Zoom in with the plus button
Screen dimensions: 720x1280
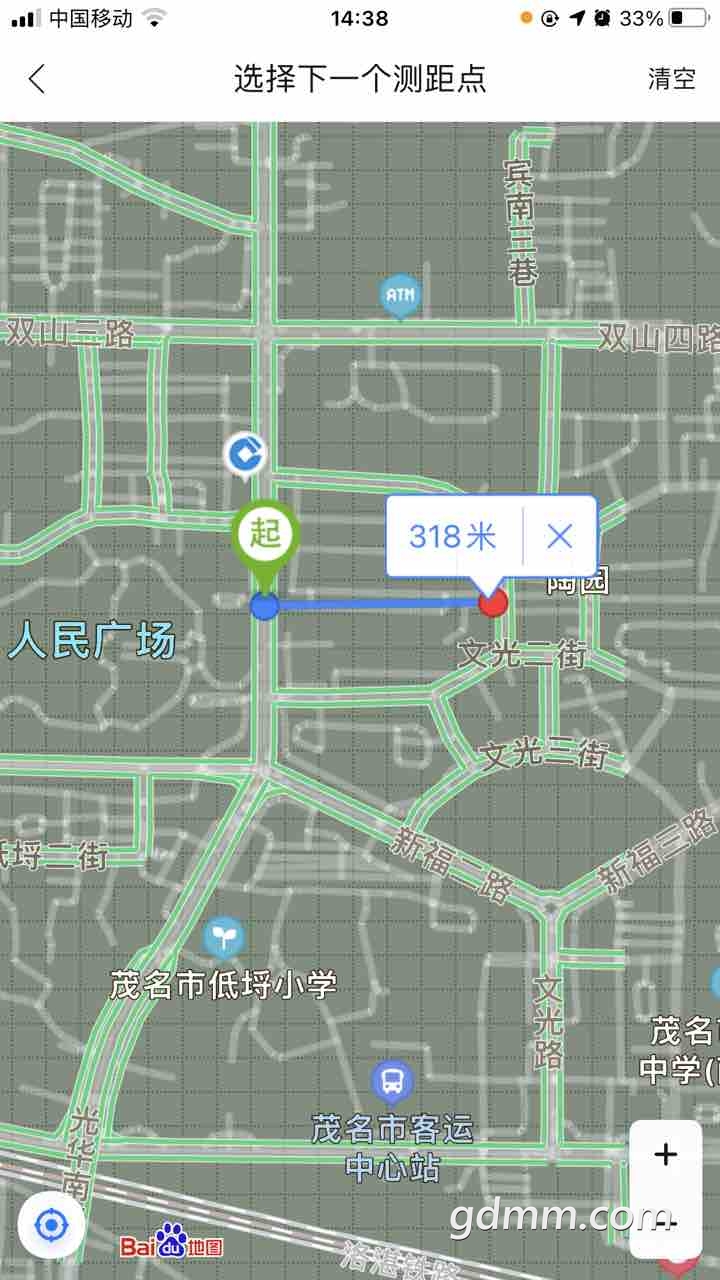pyautogui.click(x=665, y=1155)
